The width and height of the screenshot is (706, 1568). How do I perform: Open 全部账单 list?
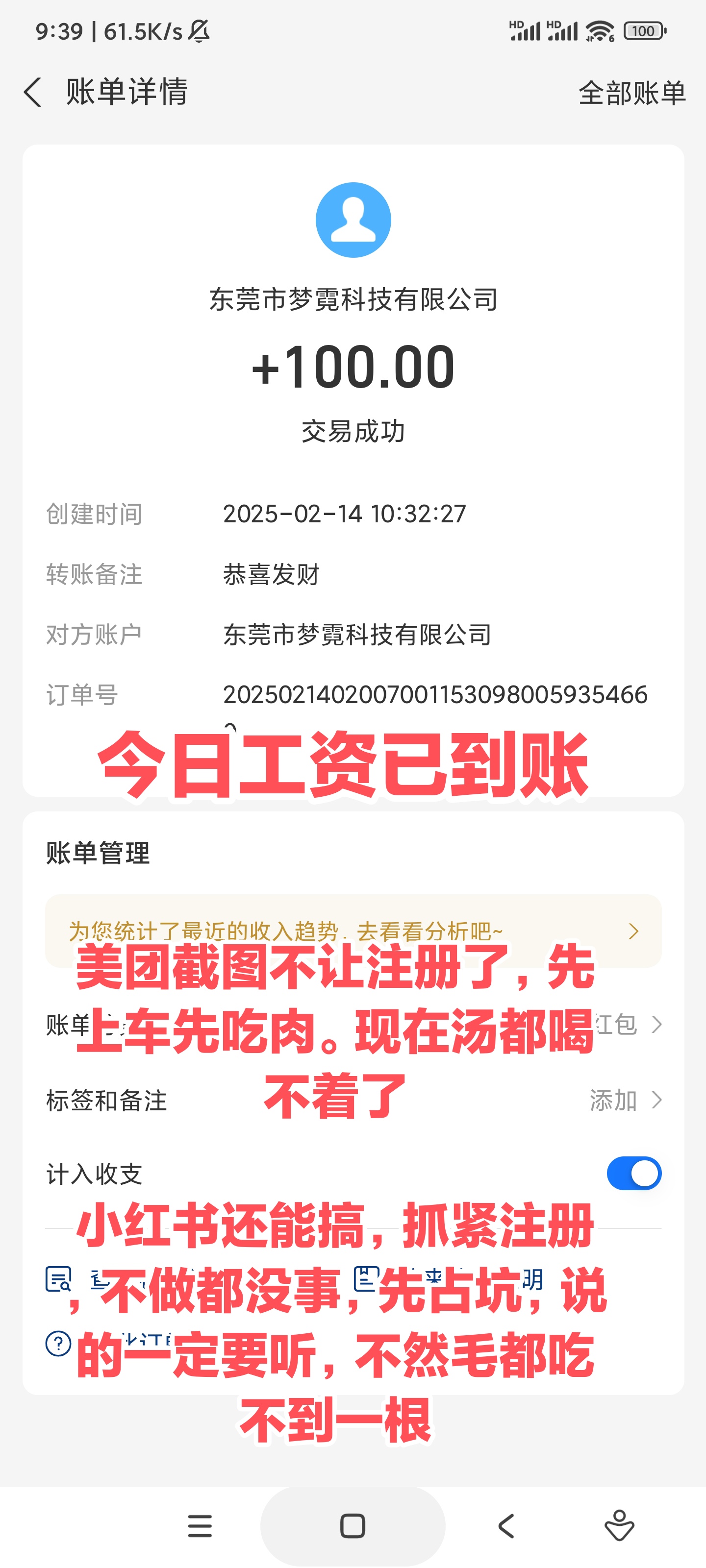(631, 93)
